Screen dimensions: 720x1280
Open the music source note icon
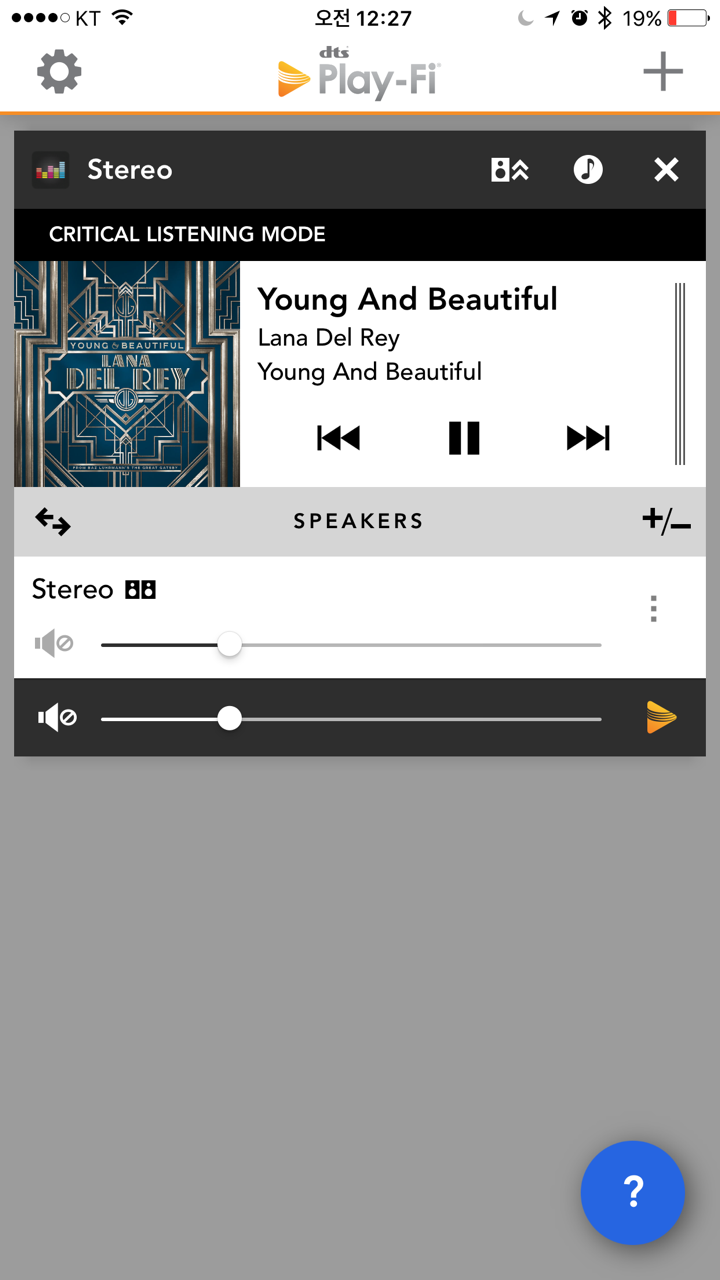point(588,170)
